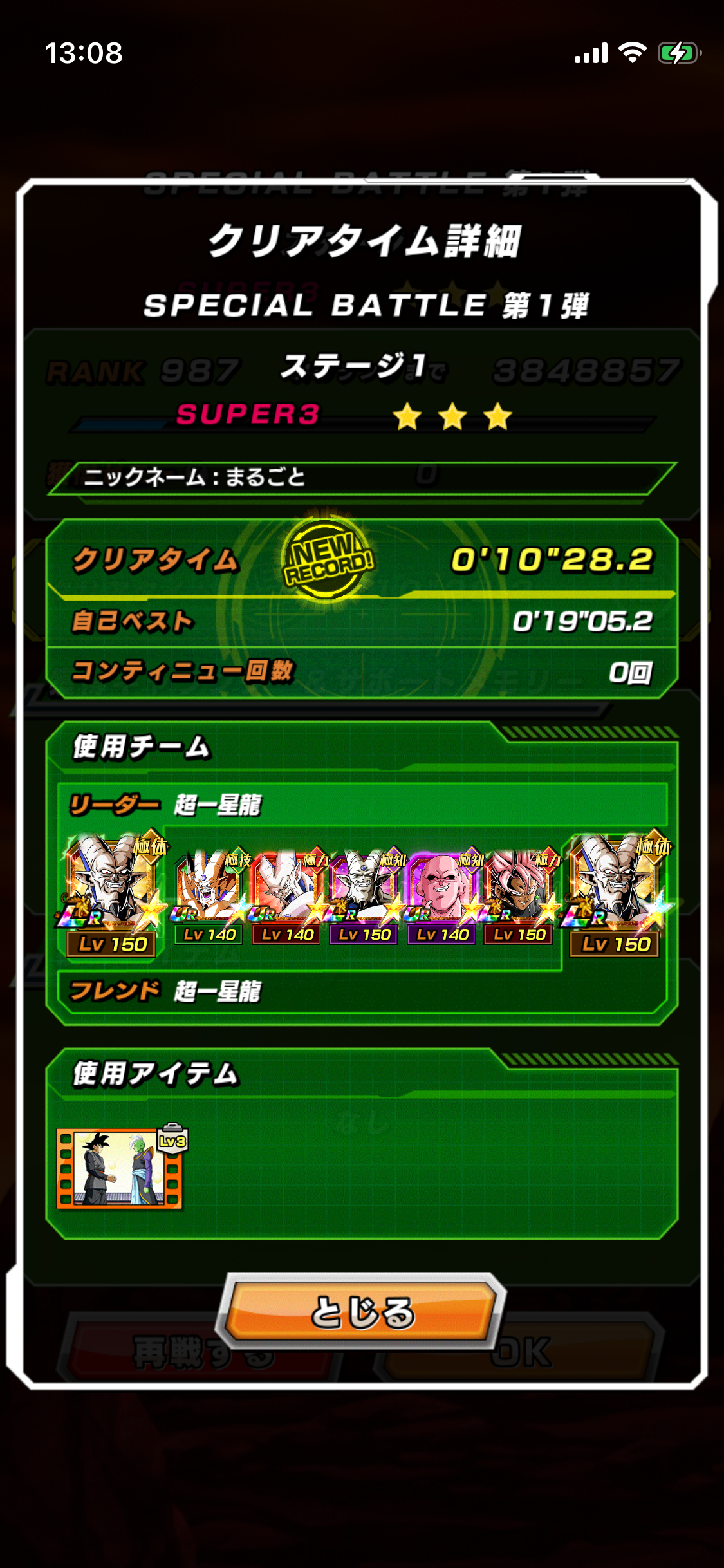This screenshot has width=724, height=1568.
Task: Close the clear time details dialog (とじる)
Action: coord(362,1311)
